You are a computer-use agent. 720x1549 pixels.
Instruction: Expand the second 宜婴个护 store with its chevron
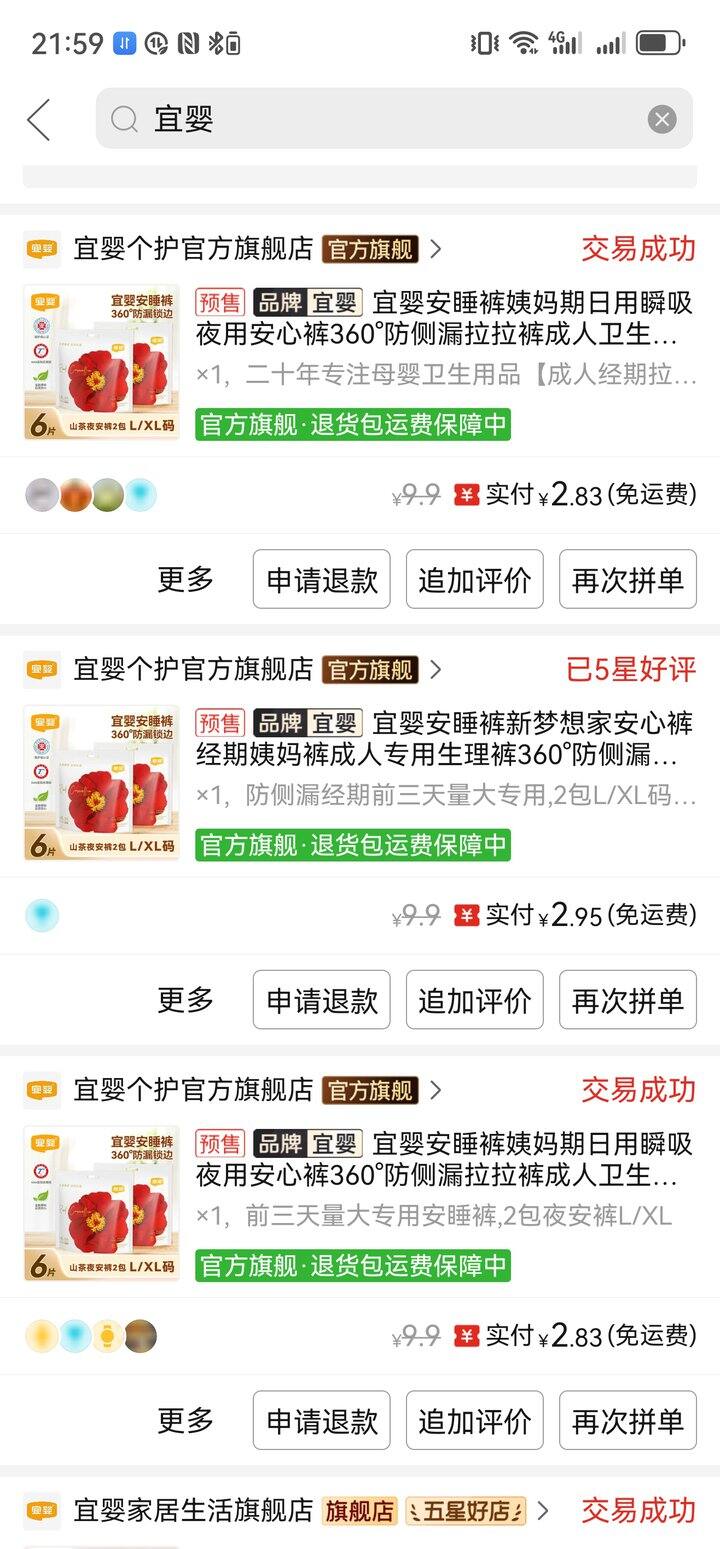coord(435,670)
